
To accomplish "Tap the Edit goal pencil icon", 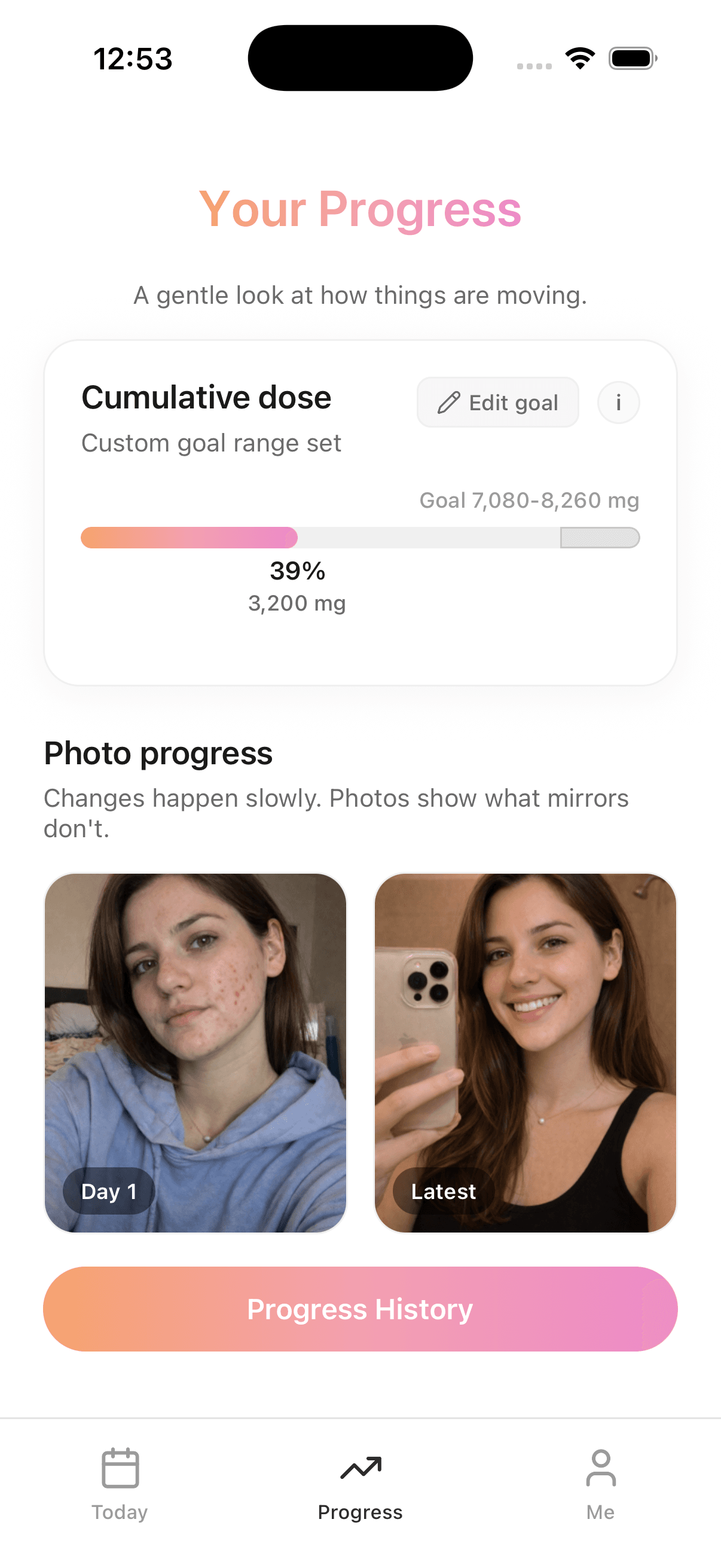I will click(448, 402).
